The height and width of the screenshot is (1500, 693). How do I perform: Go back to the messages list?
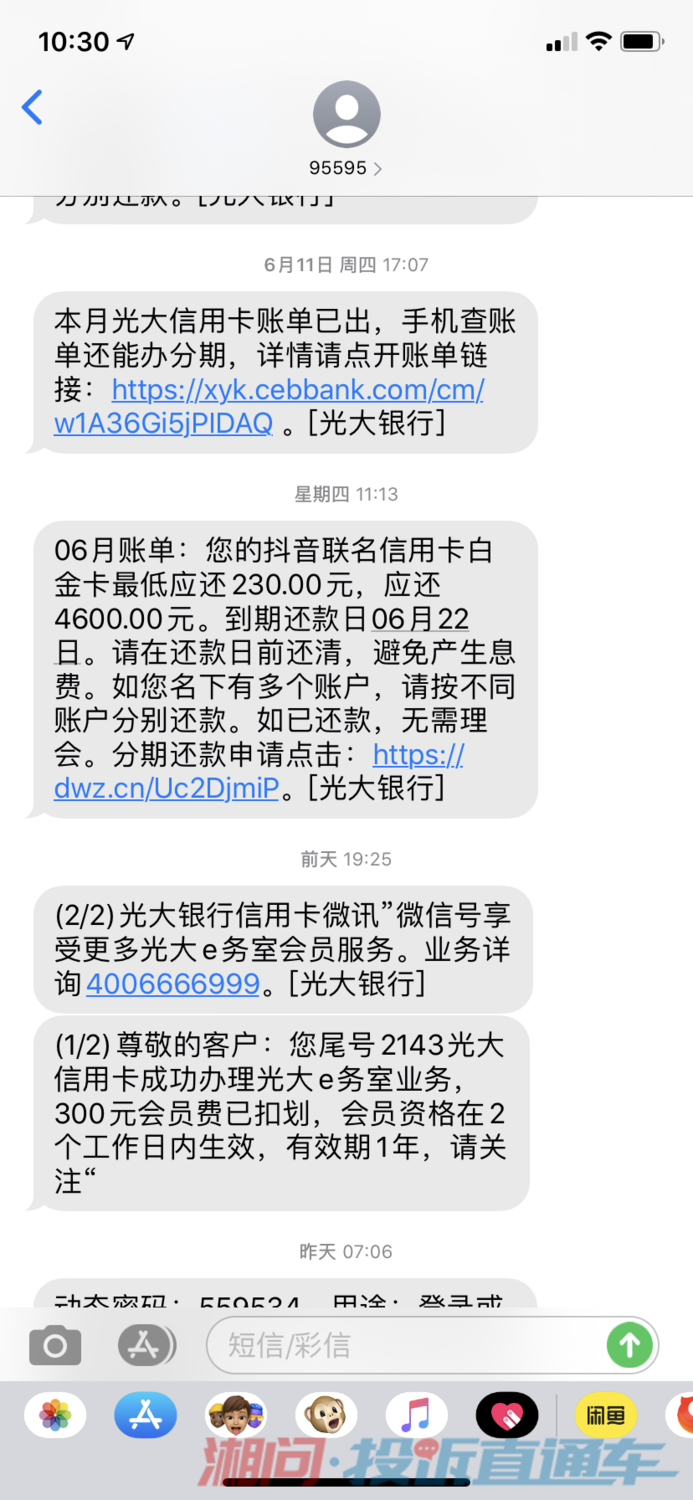click(33, 107)
